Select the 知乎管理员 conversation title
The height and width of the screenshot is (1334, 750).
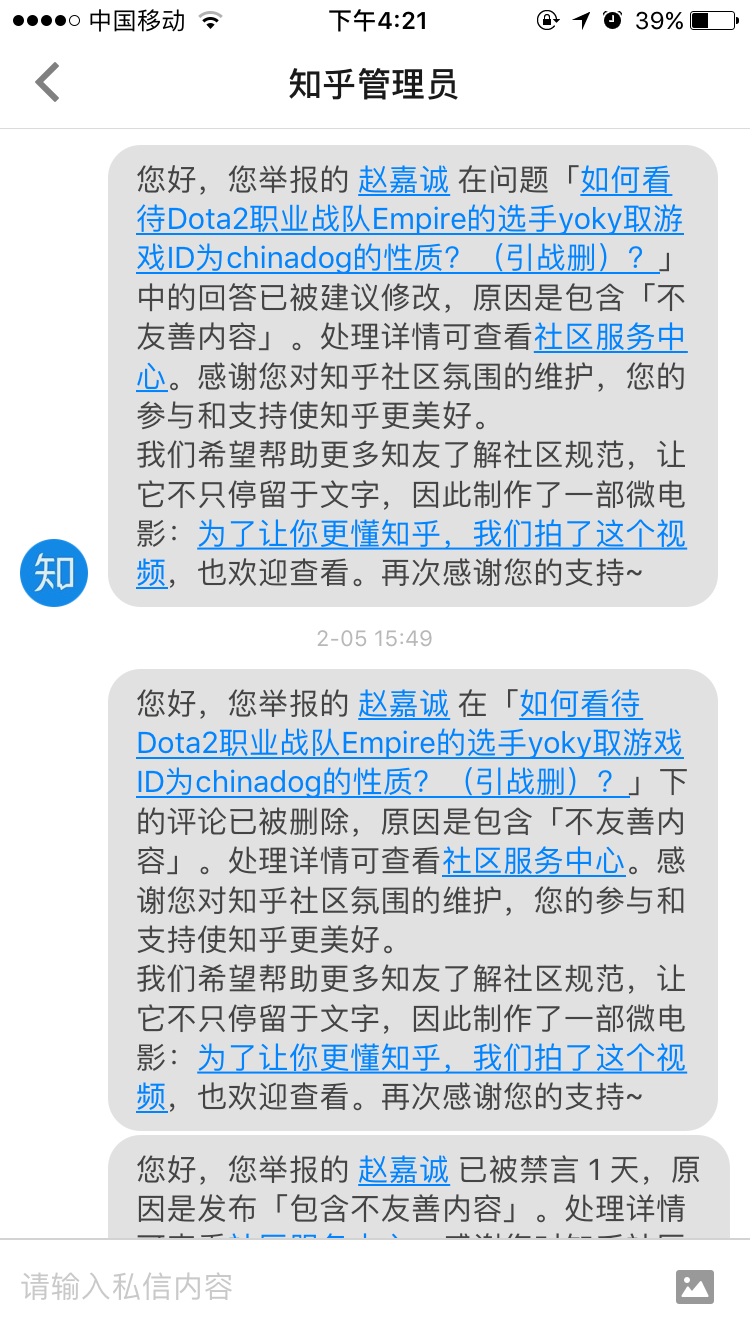[374, 83]
